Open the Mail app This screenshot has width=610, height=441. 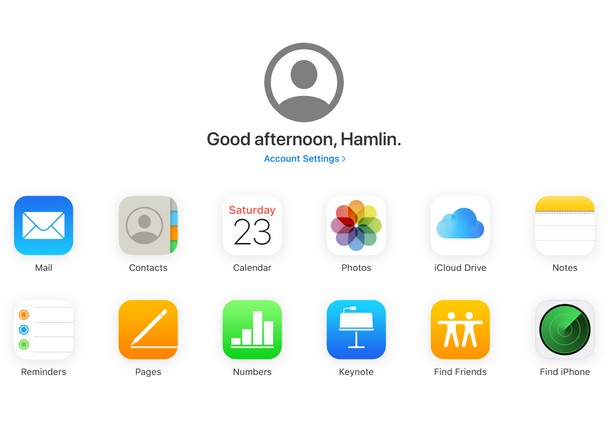point(43,226)
